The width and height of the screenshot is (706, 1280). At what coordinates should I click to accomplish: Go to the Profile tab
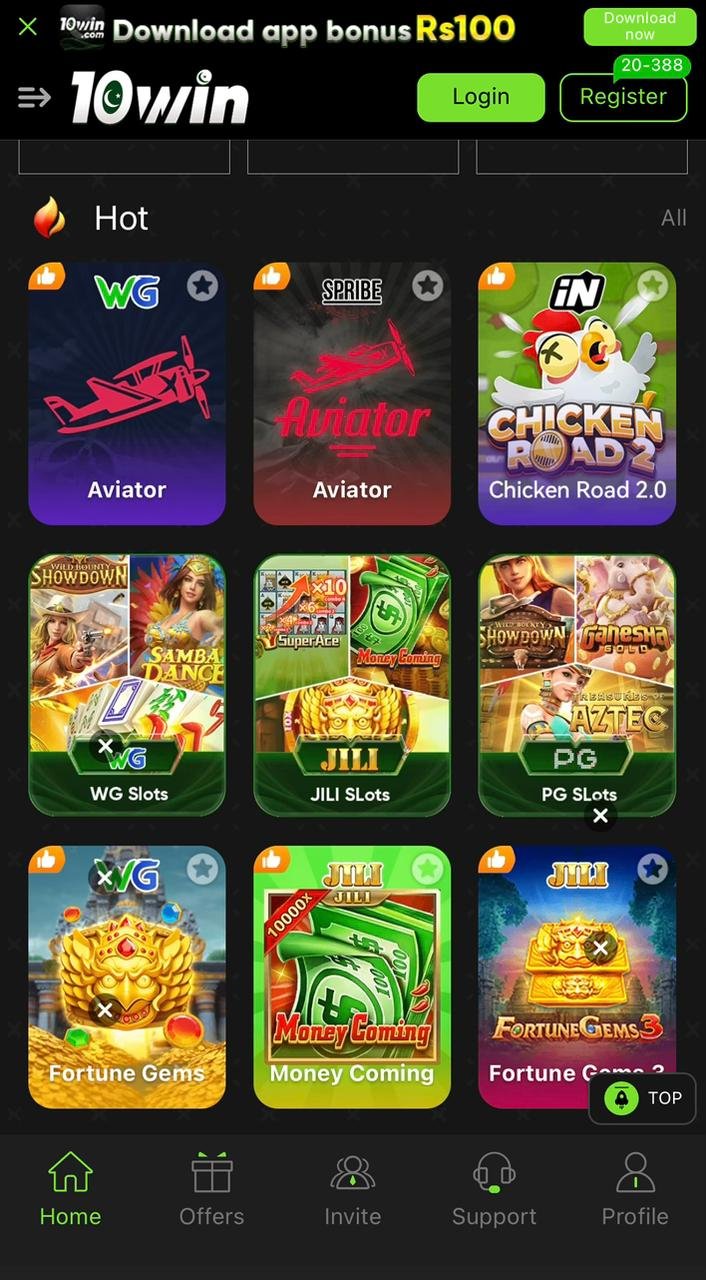coord(634,1190)
